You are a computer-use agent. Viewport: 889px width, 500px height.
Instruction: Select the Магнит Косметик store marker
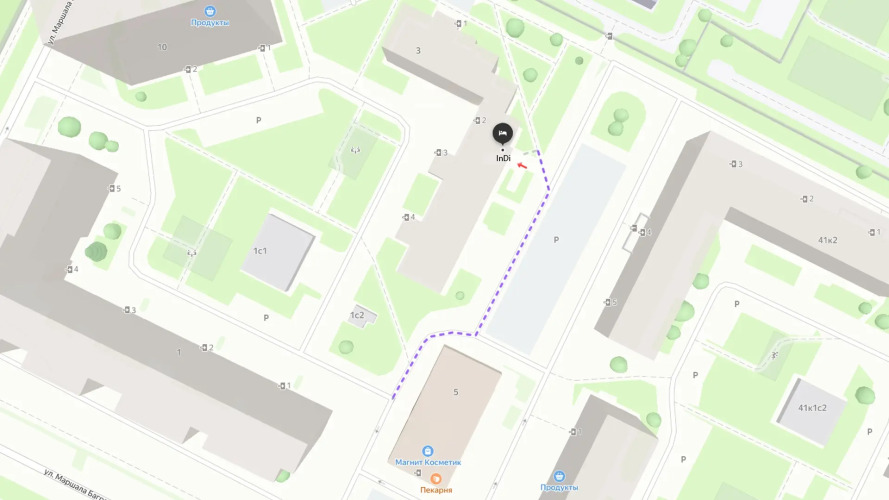(x=428, y=452)
